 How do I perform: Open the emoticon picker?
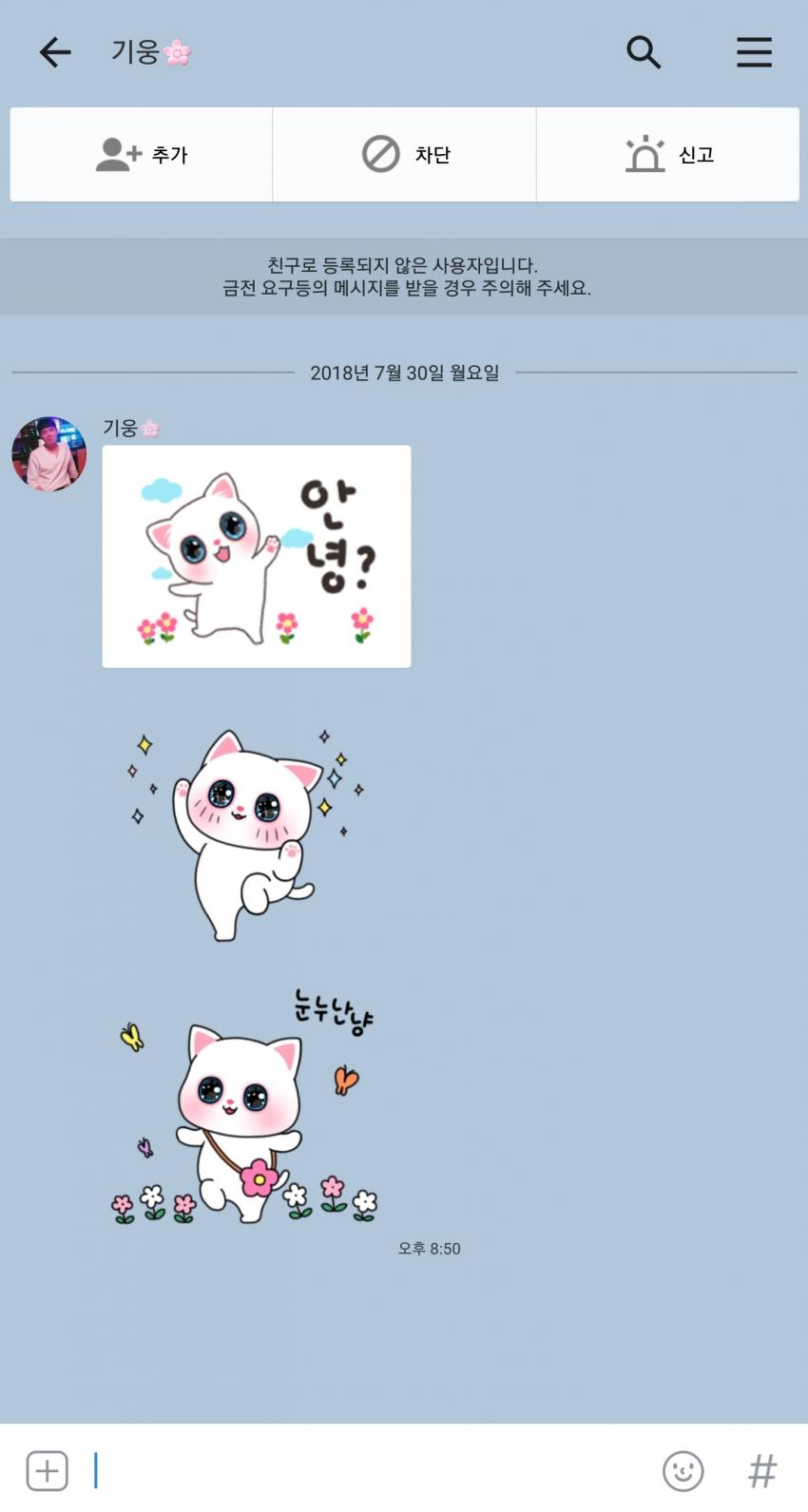pyautogui.click(x=683, y=1470)
